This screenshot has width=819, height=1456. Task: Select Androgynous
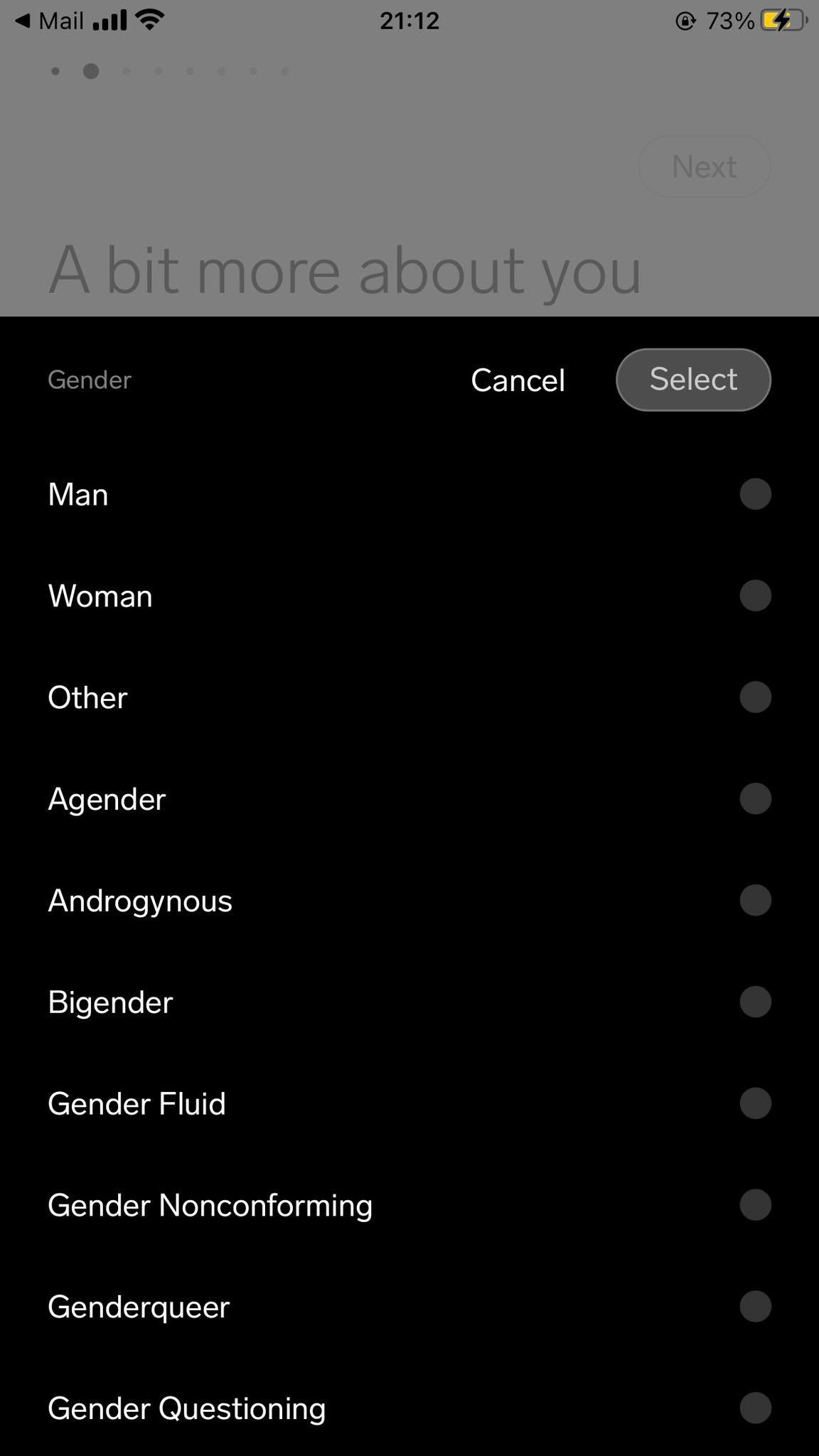[755, 901]
